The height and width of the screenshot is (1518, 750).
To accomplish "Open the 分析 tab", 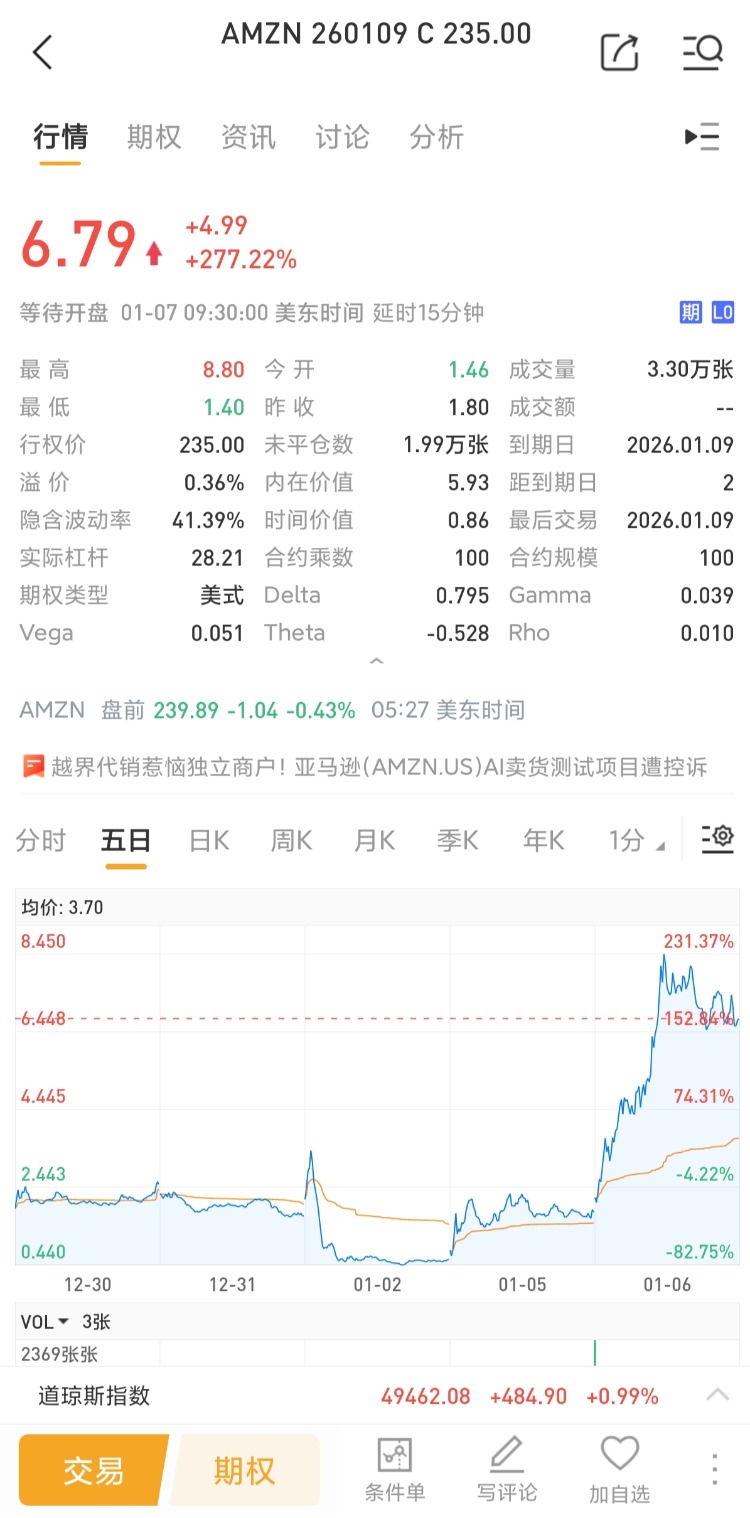I will click(x=436, y=137).
